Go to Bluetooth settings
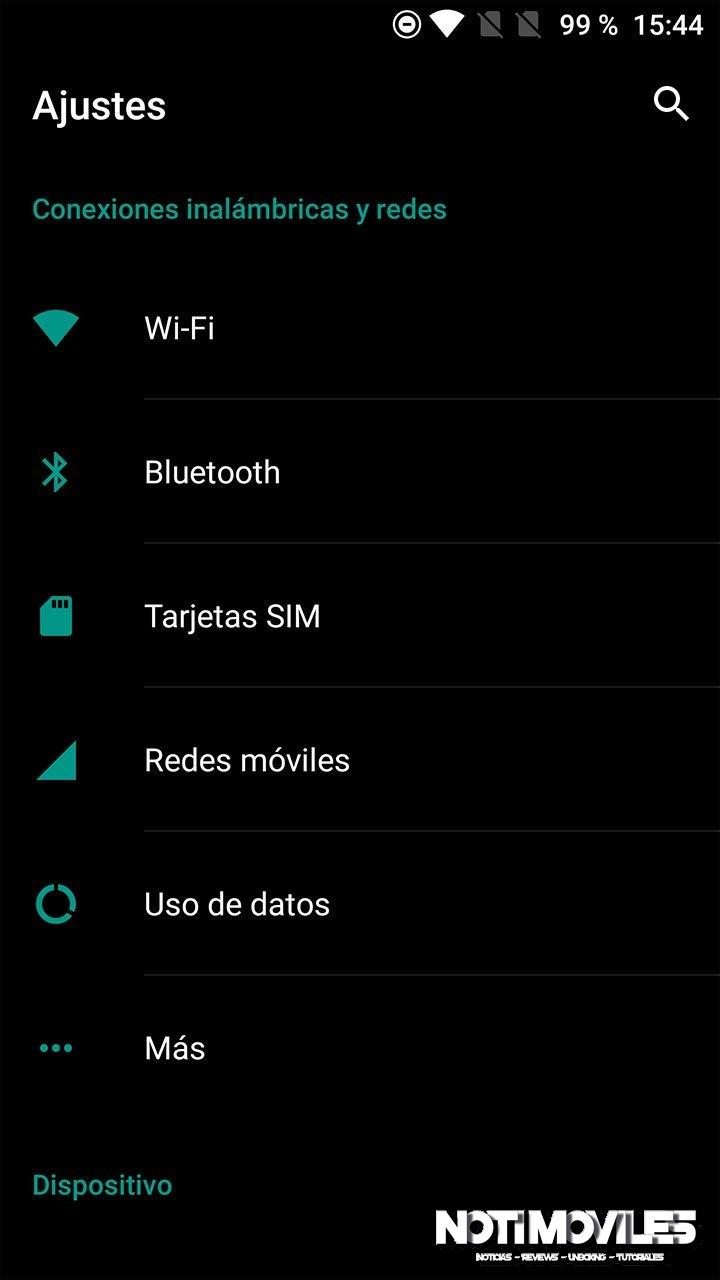Image resolution: width=720 pixels, height=1280 pixels. coord(212,472)
